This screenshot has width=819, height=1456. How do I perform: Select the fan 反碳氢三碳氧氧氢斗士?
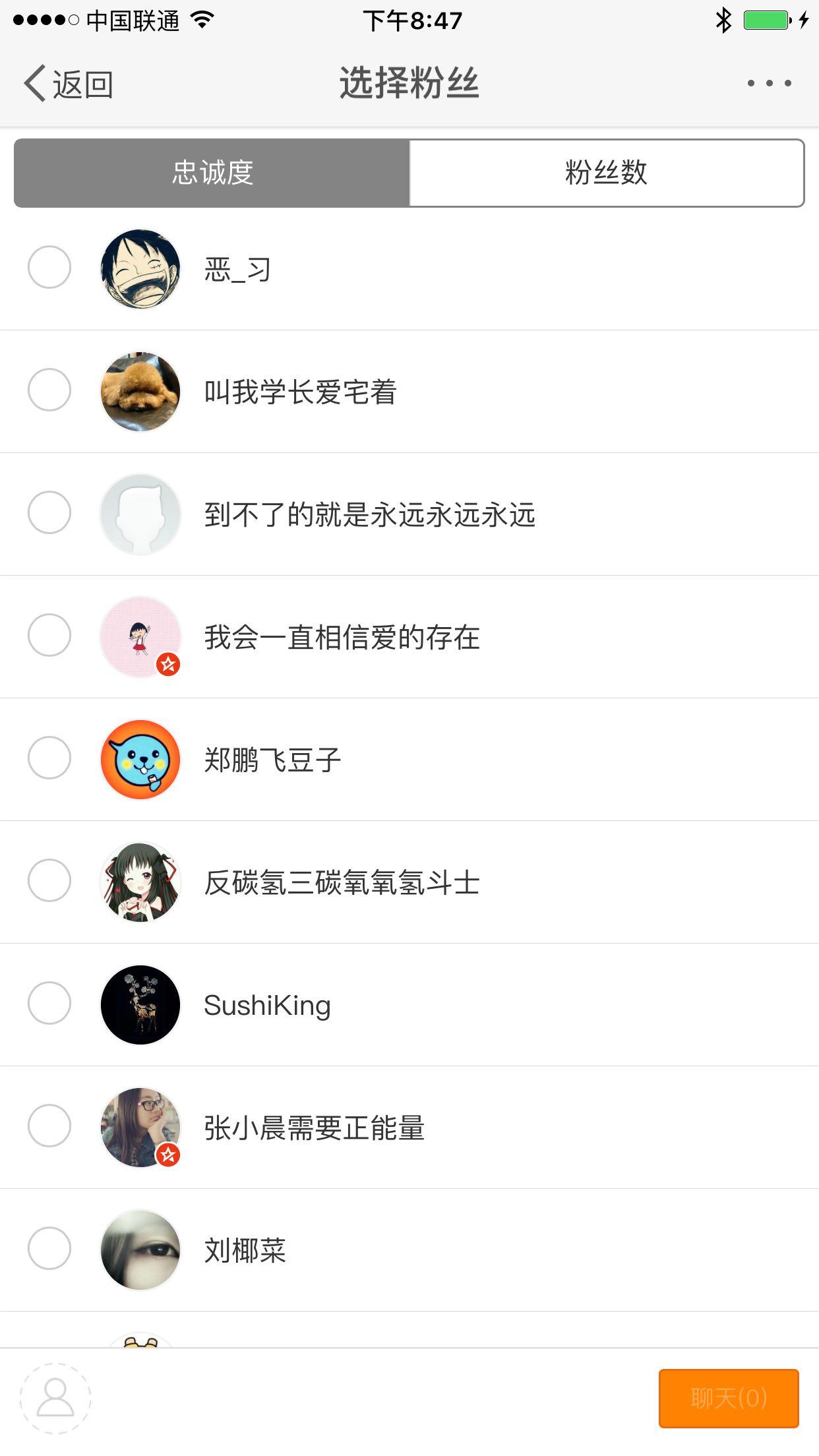[49, 880]
